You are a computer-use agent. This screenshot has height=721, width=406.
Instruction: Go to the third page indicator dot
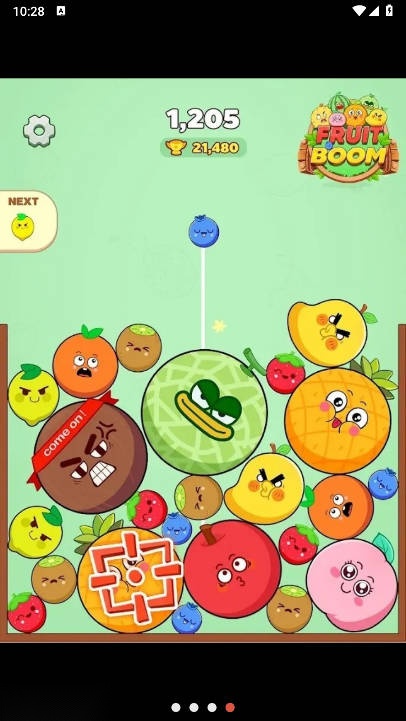212,707
